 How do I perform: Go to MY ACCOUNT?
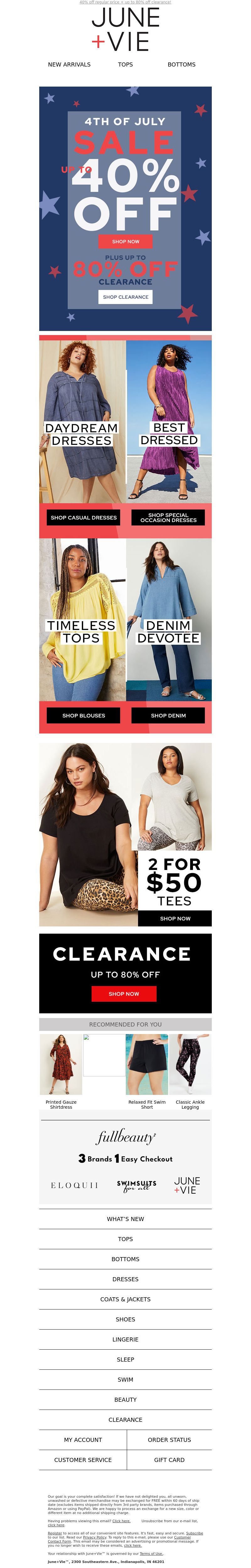coord(83,1440)
